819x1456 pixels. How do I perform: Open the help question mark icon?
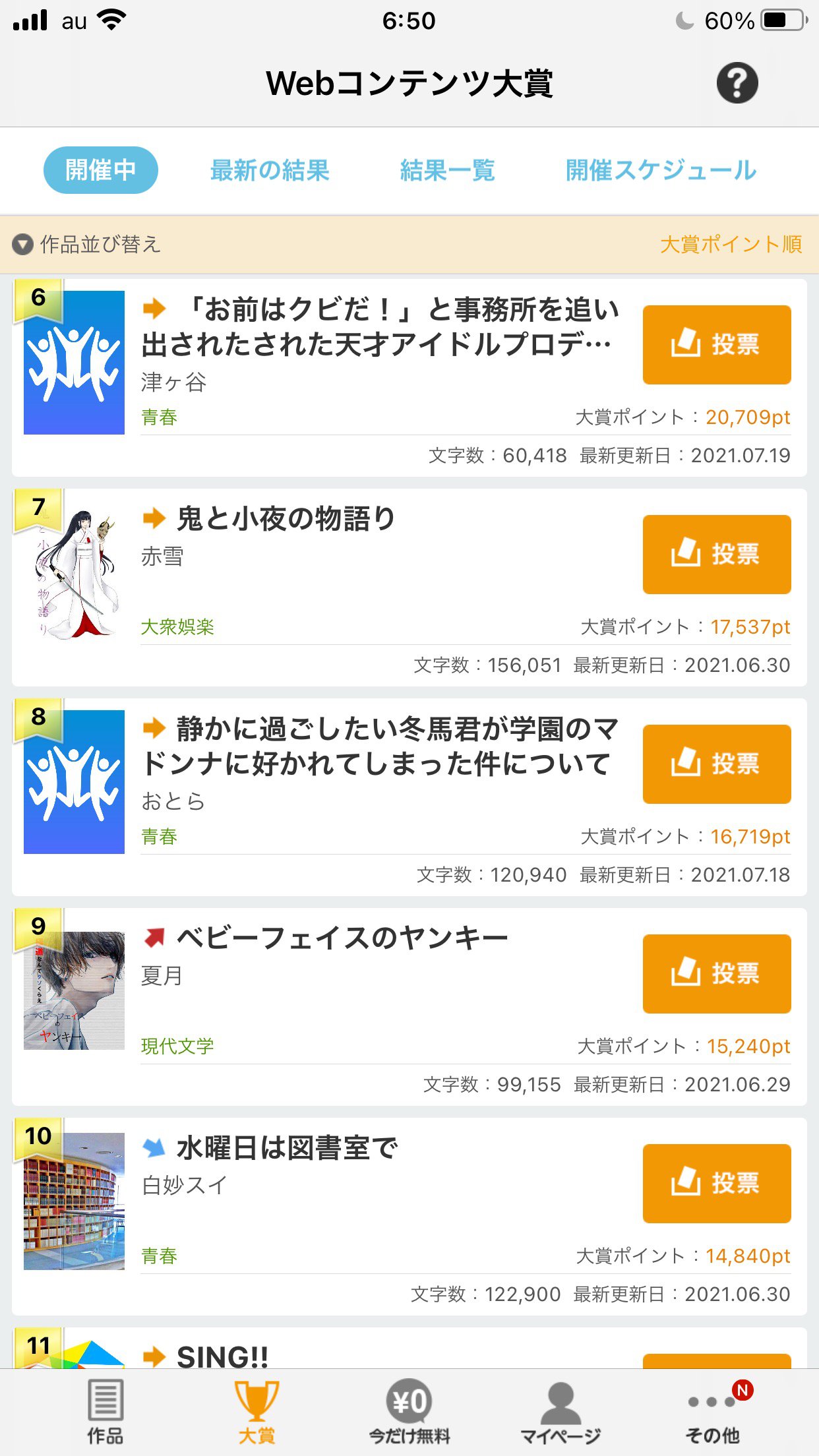737,83
